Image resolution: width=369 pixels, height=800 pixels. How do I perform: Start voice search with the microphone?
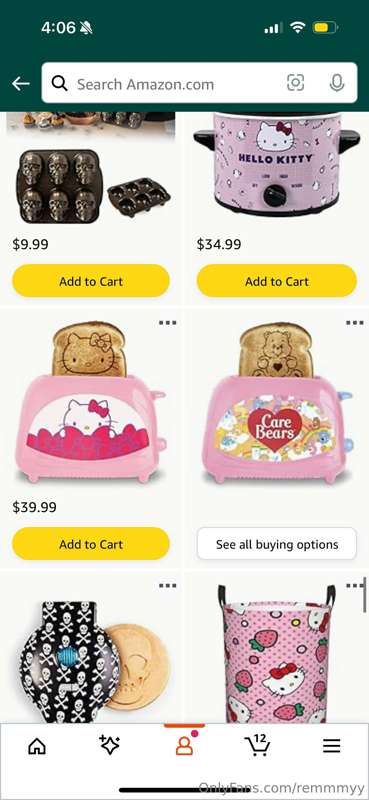tap(336, 83)
